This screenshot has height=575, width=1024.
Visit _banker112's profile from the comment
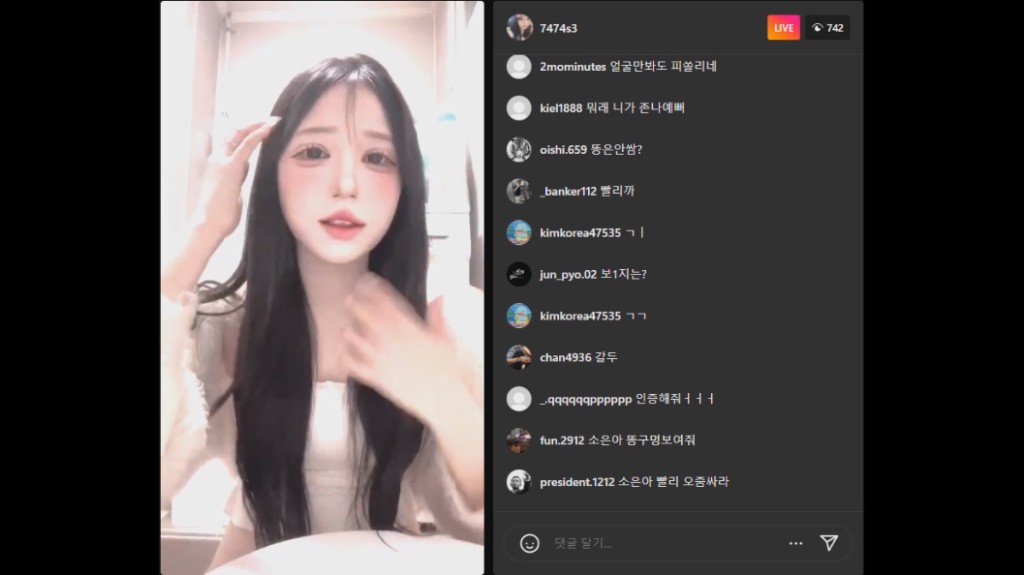(x=568, y=191)
